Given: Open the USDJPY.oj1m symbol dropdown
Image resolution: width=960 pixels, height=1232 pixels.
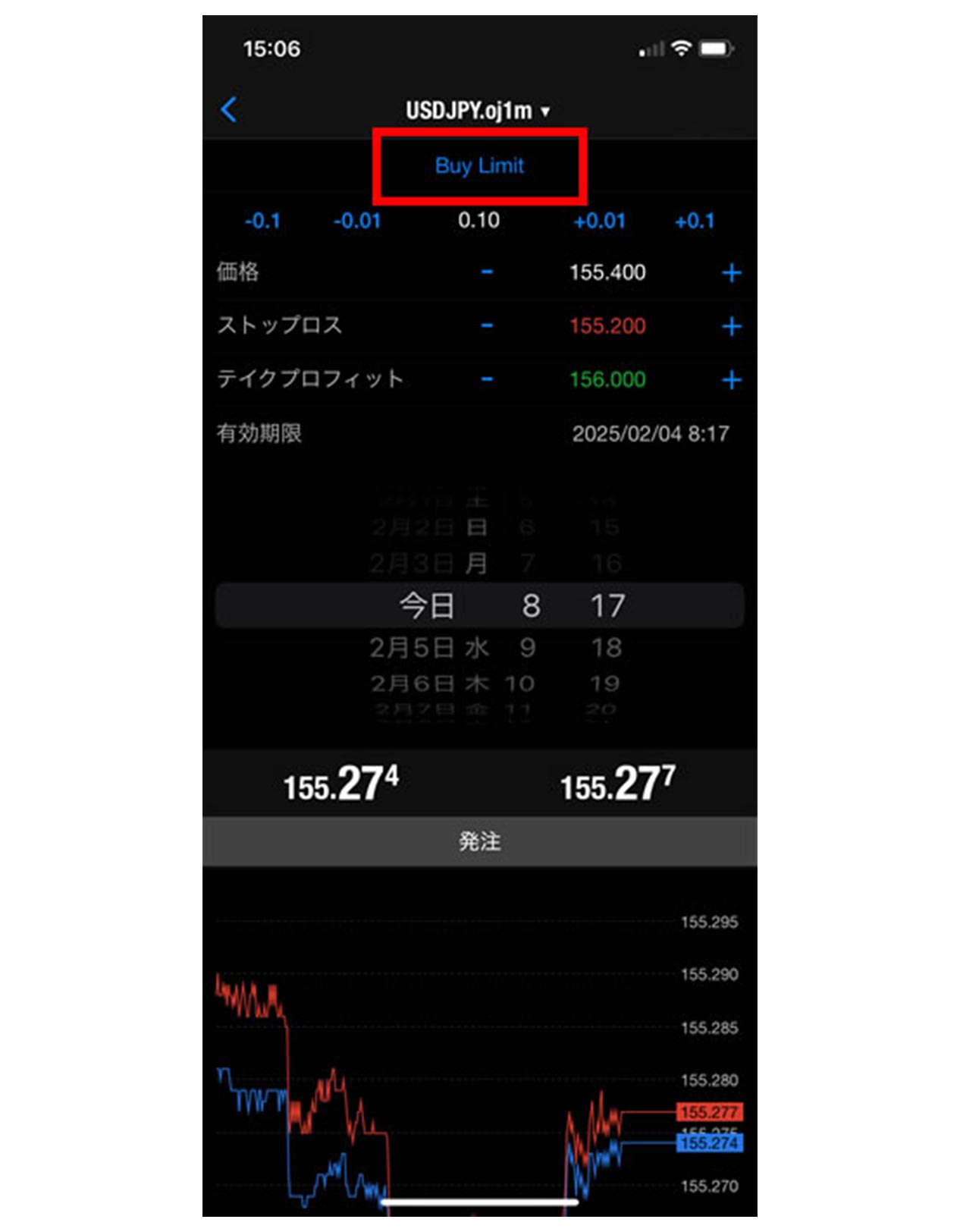Looking at the screenshot, I should [x=478, y=111].
